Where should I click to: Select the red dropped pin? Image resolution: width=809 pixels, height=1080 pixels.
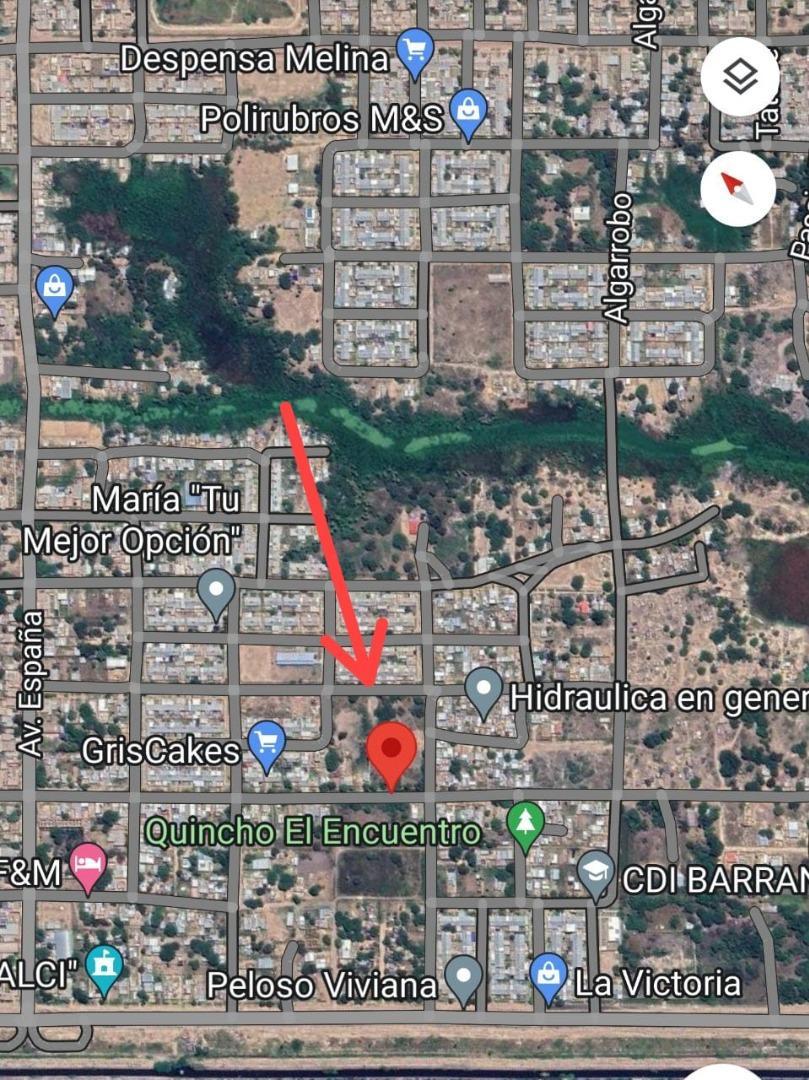coord(391,752)
